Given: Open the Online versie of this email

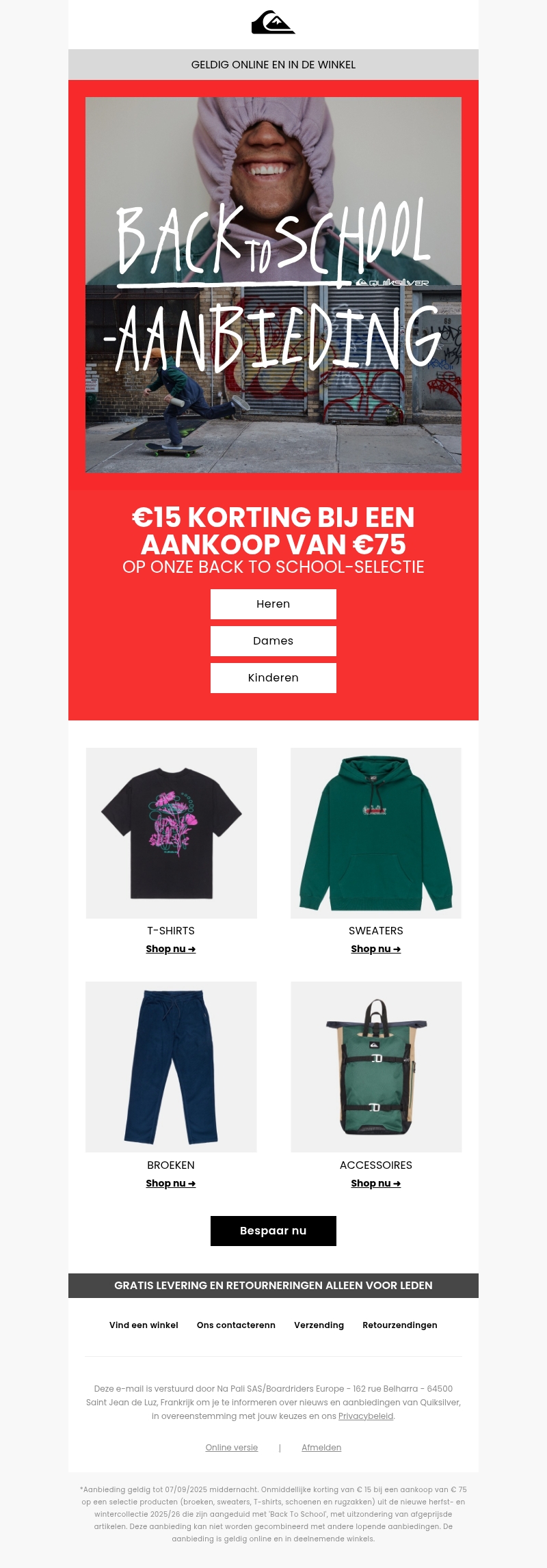Looking at the screenshot, I should click(x=232, y=1448).
